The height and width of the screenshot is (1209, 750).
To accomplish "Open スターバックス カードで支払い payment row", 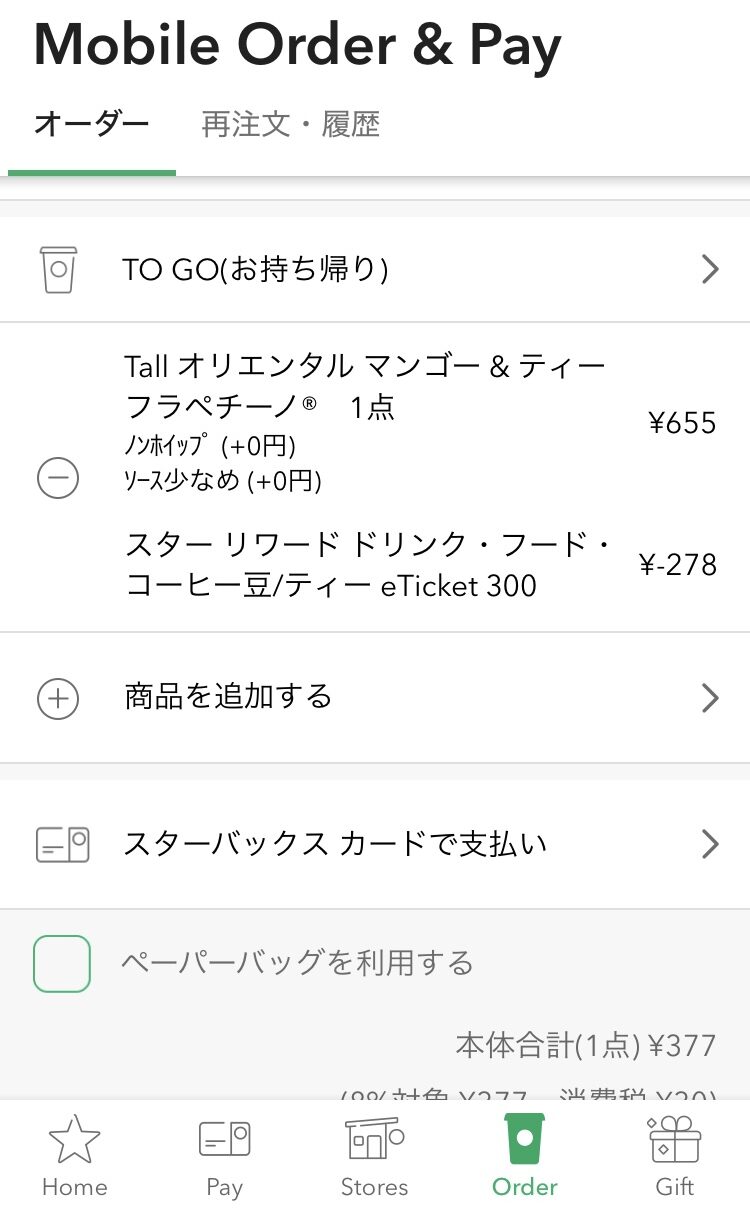I will (x=375, y=844).
